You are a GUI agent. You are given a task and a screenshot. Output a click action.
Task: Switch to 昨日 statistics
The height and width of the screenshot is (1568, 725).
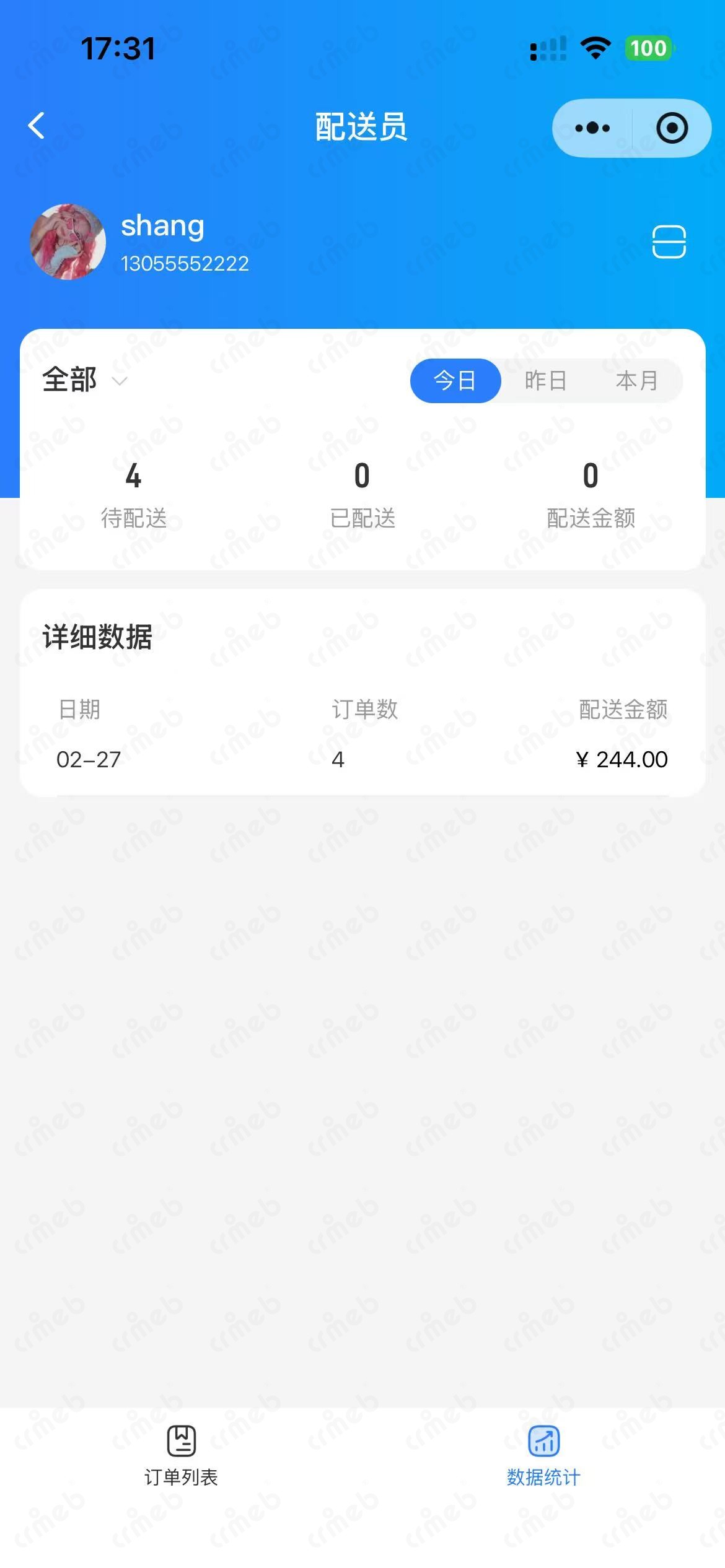coord(545,380)
